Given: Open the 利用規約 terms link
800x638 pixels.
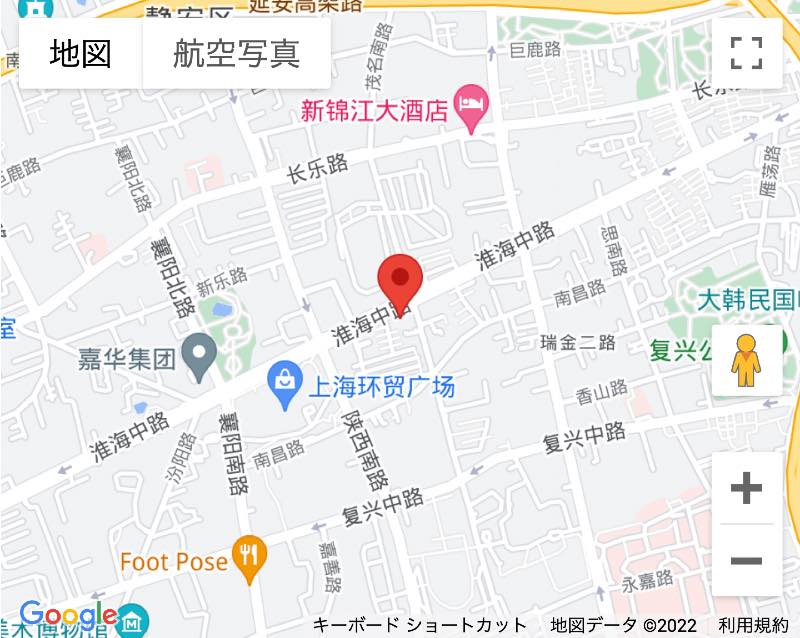Looking at the screenshot, I should (x=753, y=626).
